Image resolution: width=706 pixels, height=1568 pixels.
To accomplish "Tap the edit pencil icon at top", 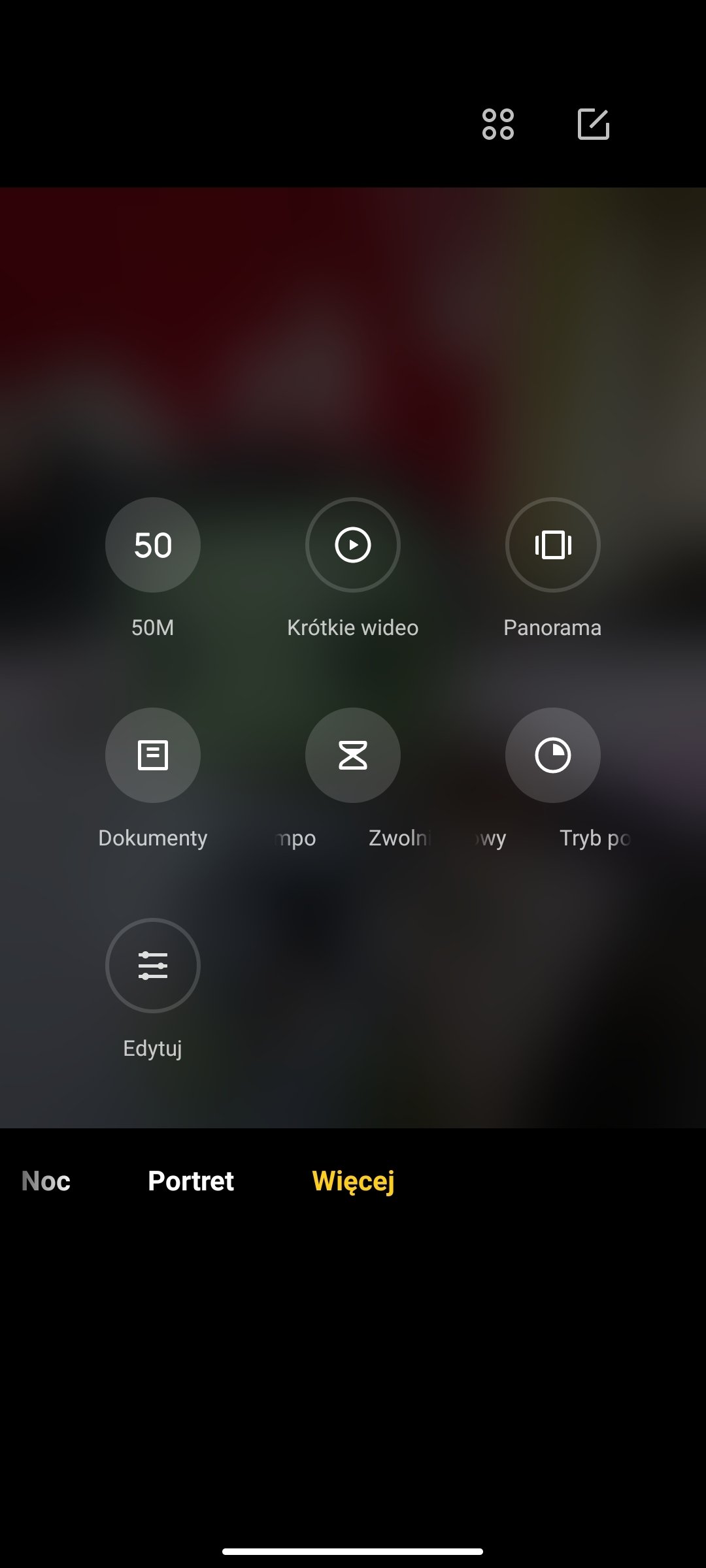I will (593, 124).
